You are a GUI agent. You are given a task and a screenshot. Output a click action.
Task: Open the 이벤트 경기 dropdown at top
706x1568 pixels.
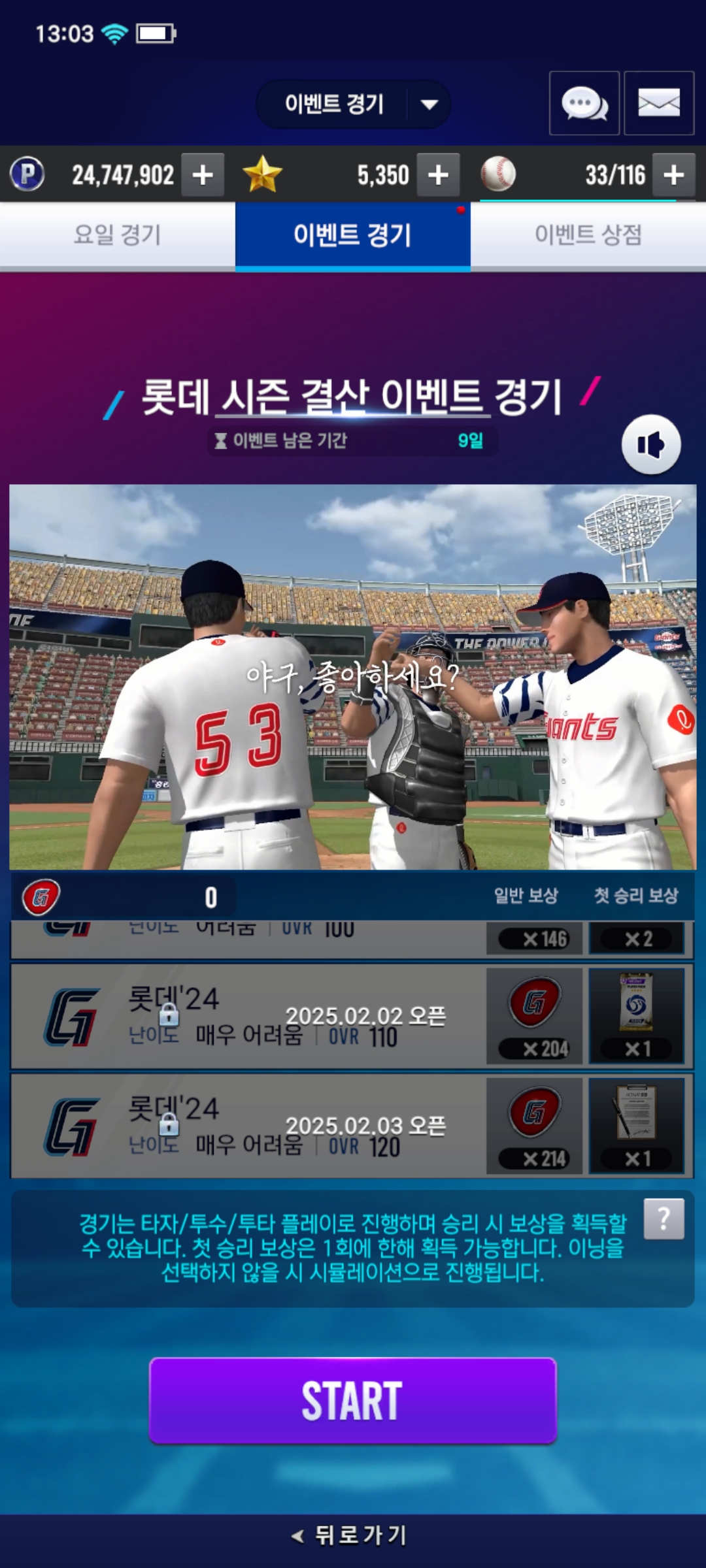(x=354, y=104)
